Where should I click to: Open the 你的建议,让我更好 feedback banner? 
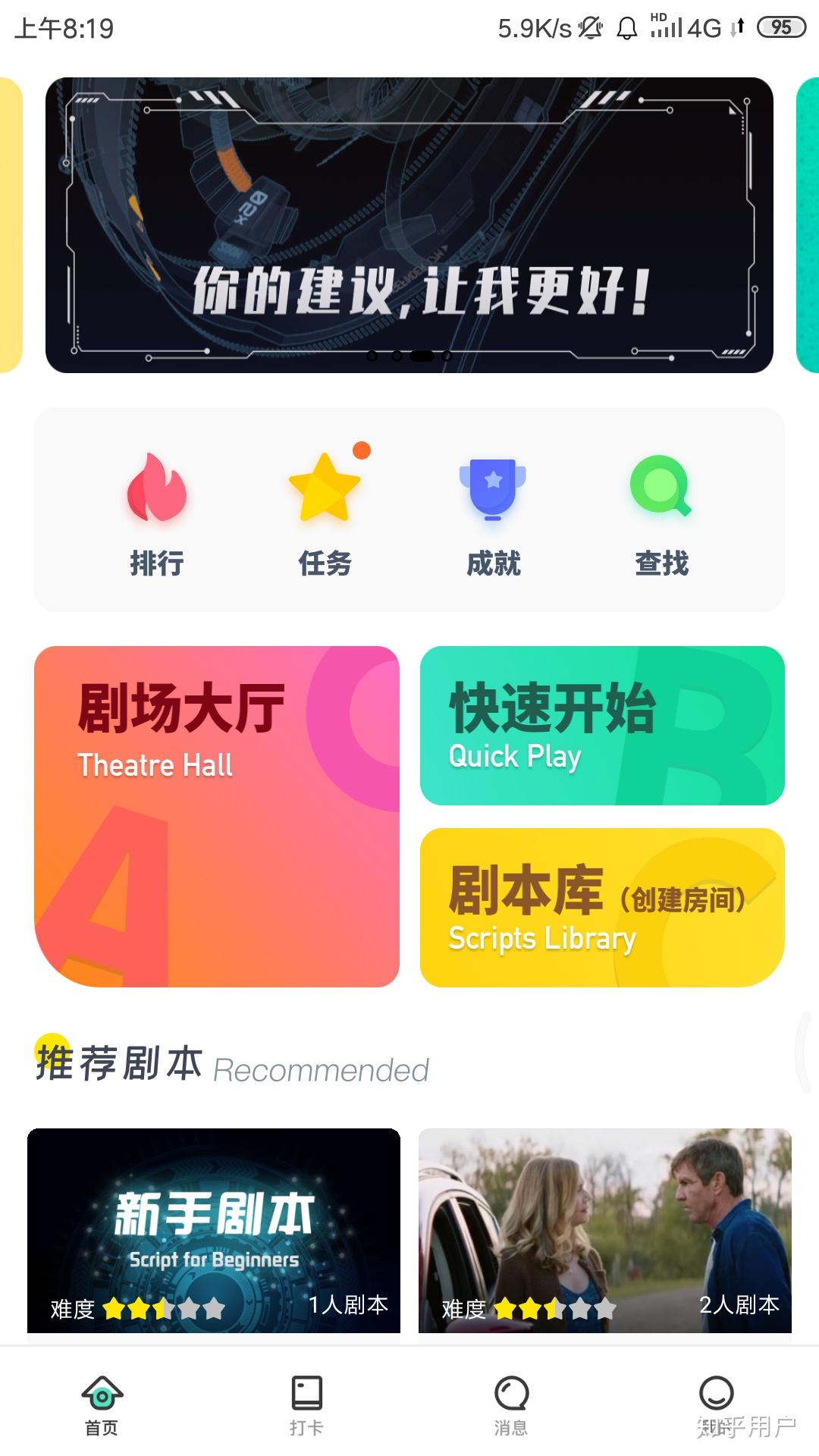click(x=409, y=225)
